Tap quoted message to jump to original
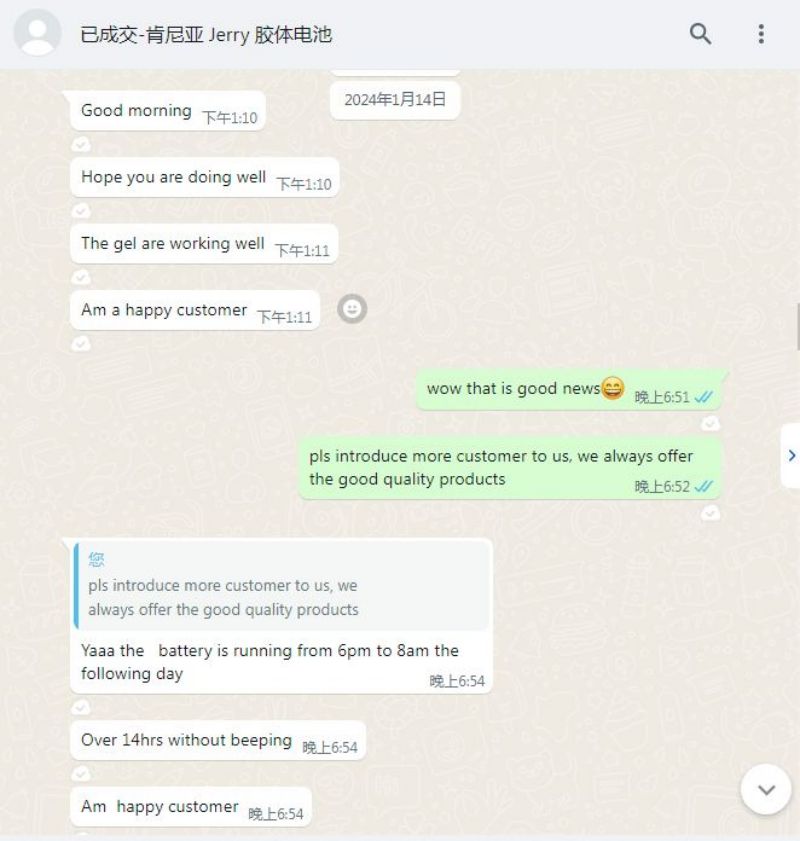The width and height of the screenshot is (800, 841). [x=282, y=585]
